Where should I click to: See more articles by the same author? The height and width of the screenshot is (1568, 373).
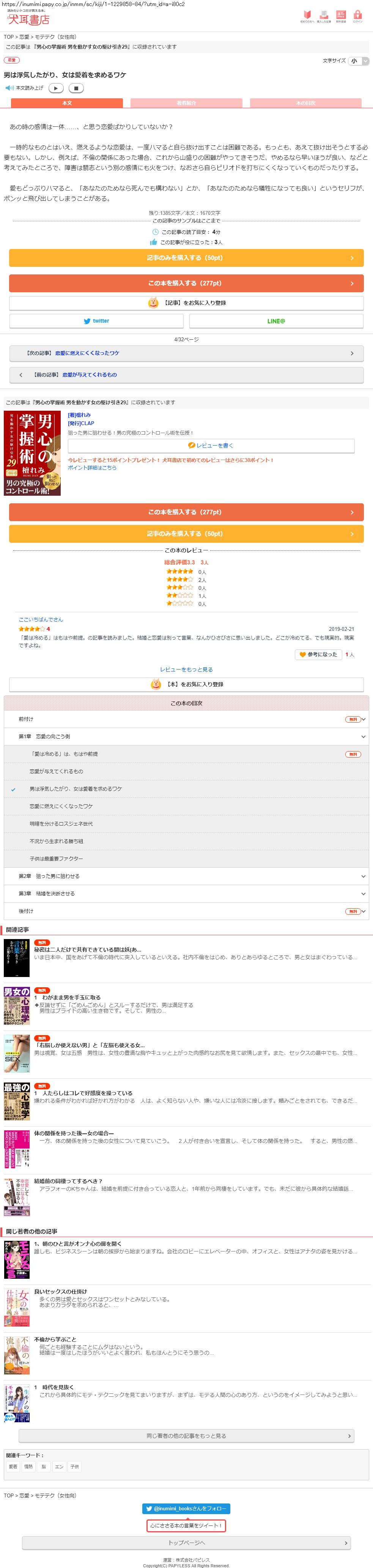186,1436
